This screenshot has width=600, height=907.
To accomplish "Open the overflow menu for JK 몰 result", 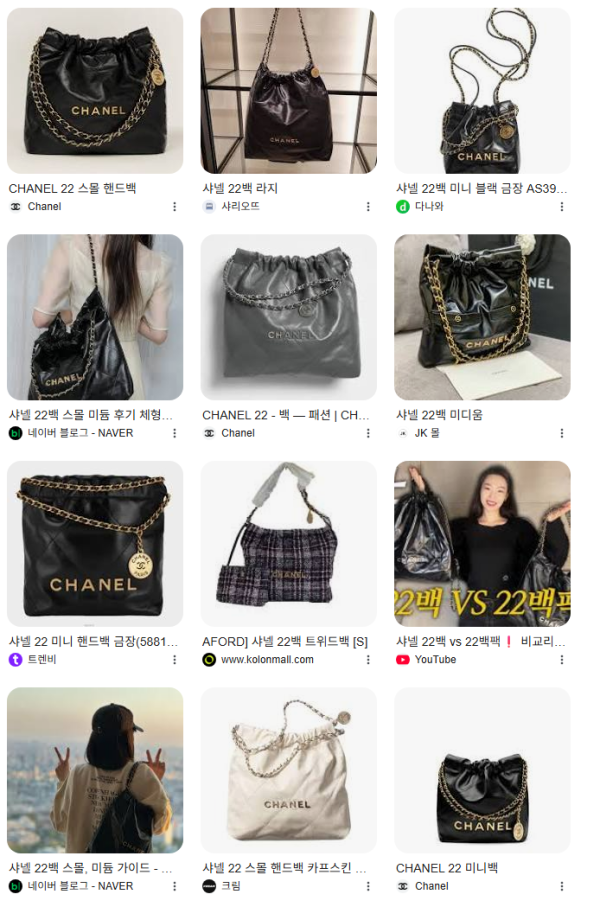I will [562, 433].
